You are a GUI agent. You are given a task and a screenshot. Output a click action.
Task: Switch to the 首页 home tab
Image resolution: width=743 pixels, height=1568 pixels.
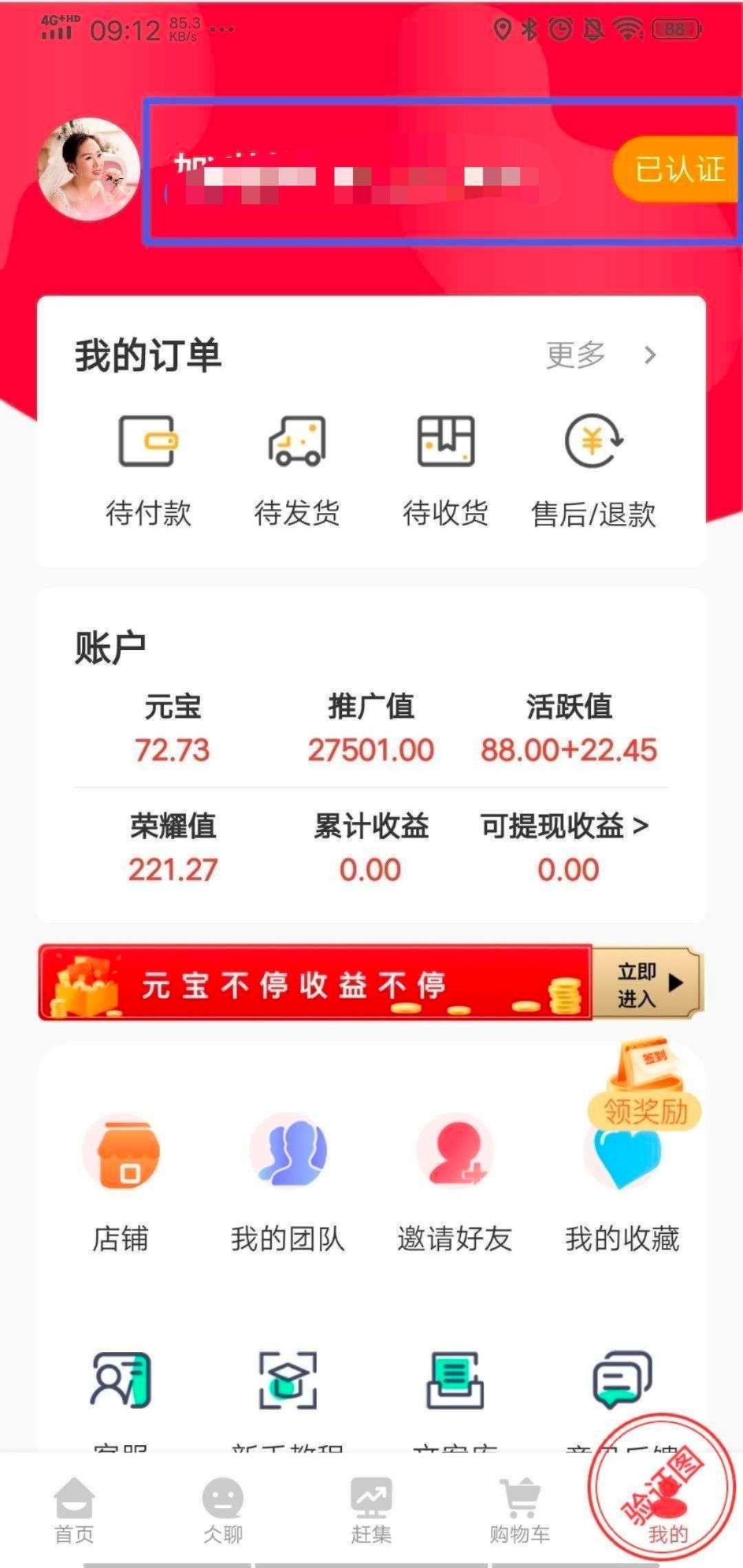[x=74, y=1509]
